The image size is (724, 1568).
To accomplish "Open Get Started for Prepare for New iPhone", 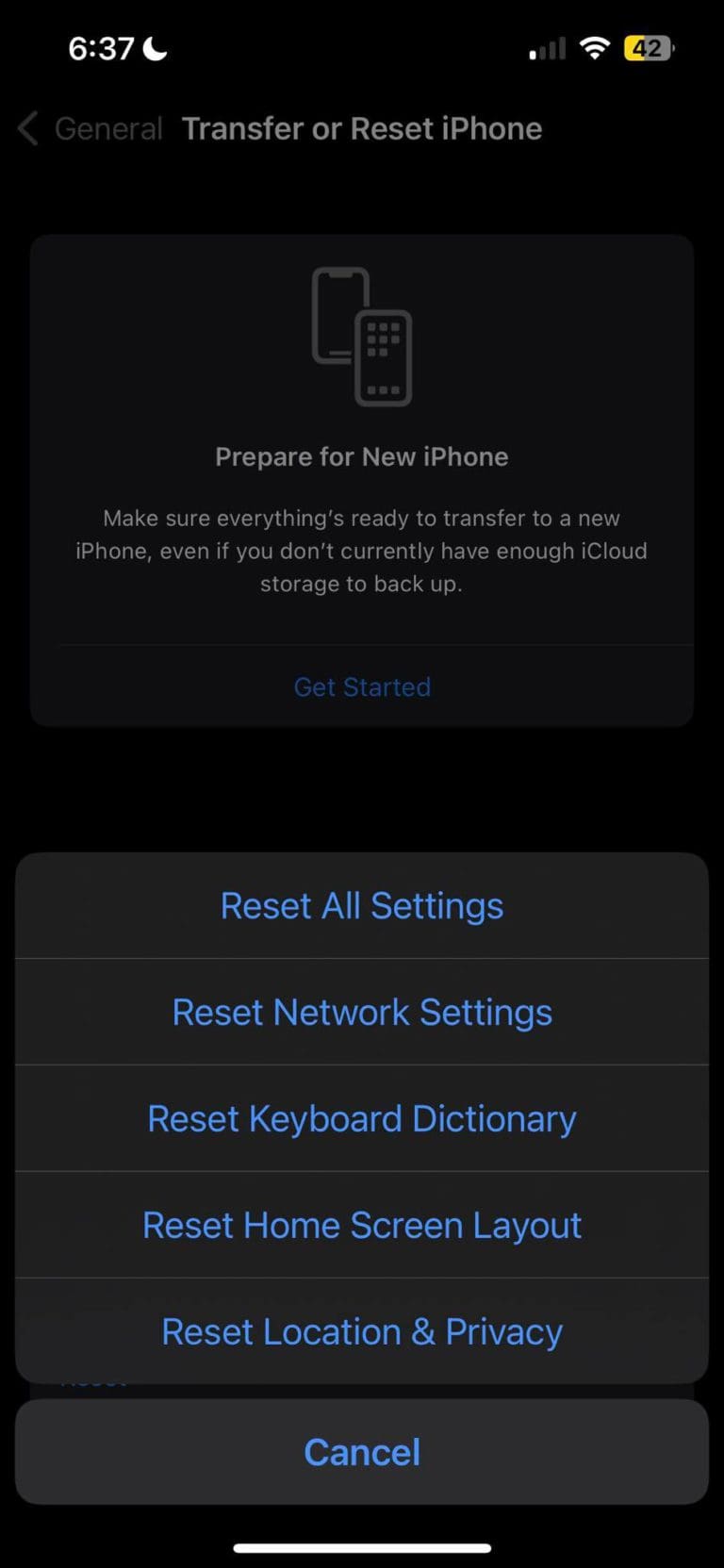I will pyautogui.click(x=361, y=686).
